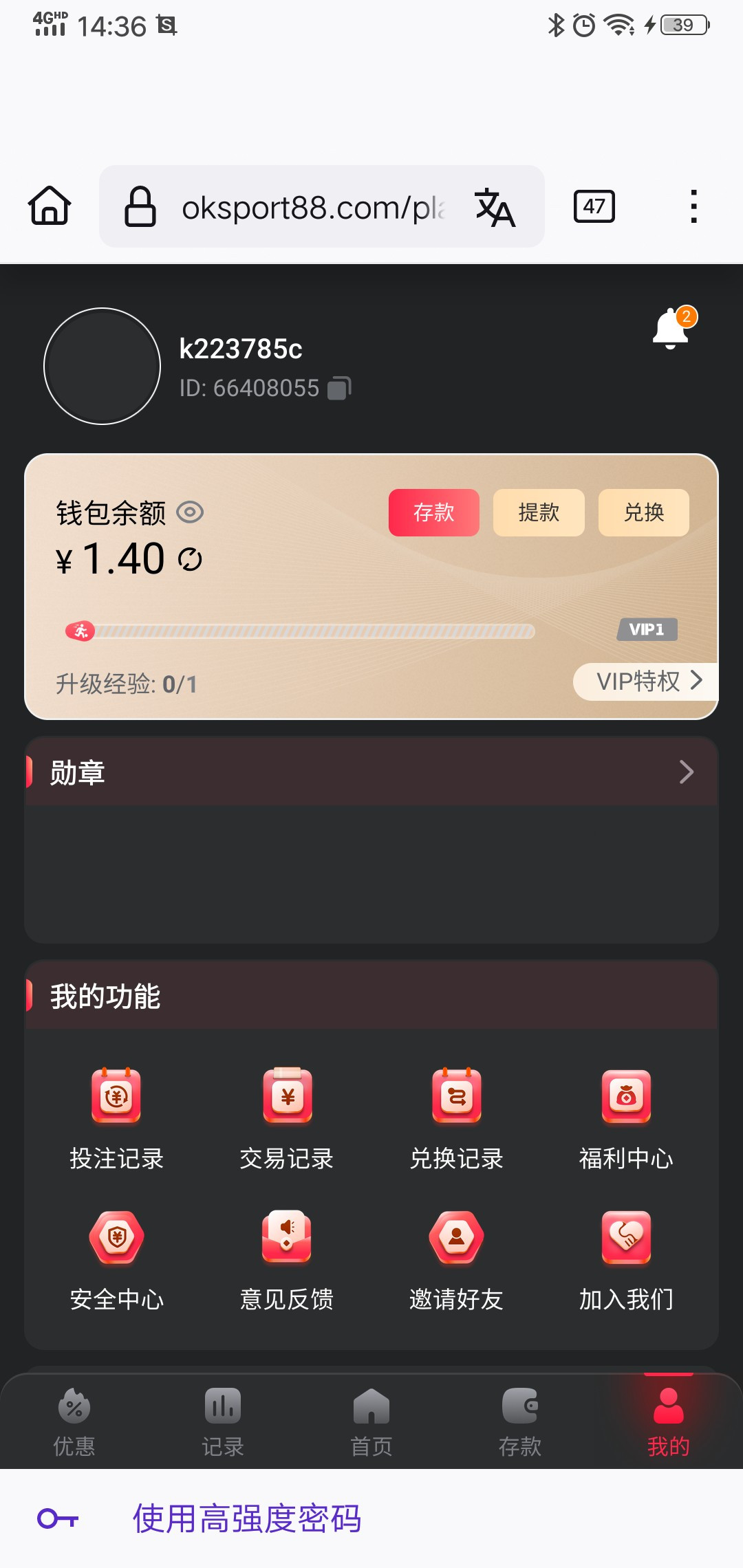Open 意见反馈 feedback
The image size is (743, 1568).
click(287, 1260)
